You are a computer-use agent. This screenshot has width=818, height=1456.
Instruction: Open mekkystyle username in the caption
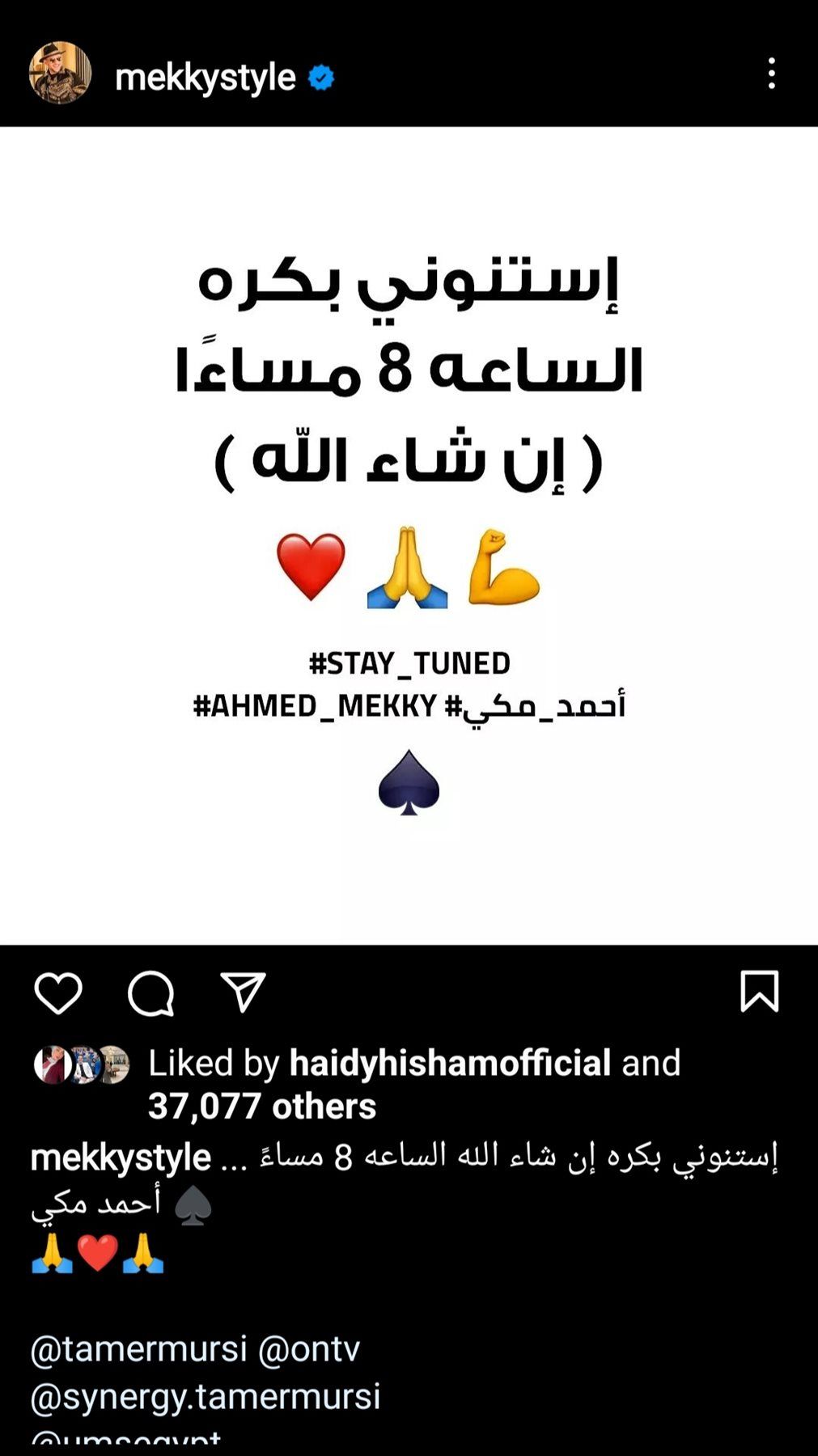click(121, 1158)
